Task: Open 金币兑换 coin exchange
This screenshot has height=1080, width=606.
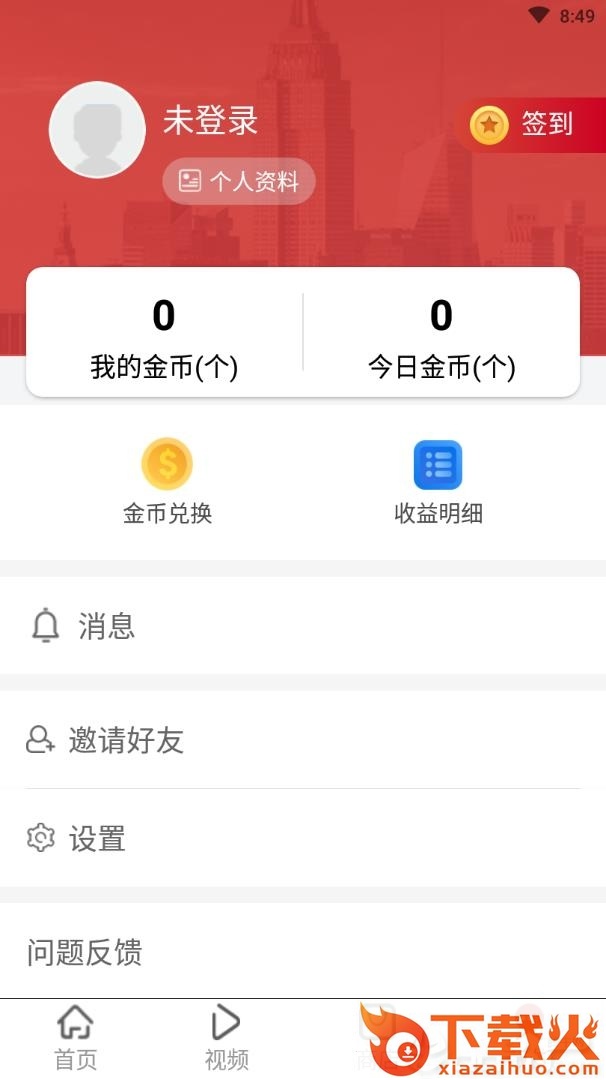Action: point(167,483)
